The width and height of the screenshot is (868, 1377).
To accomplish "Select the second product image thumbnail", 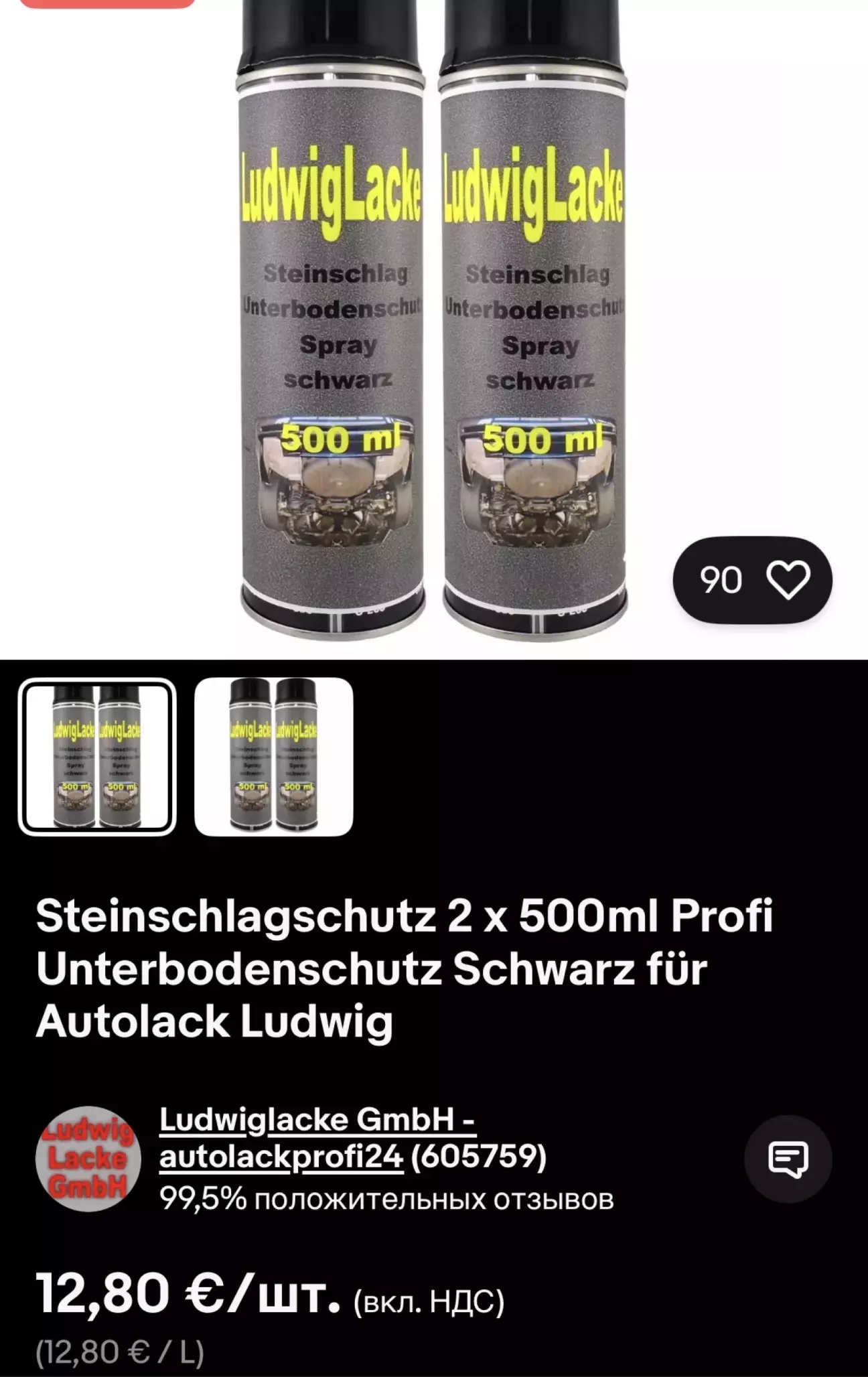I will point(273,757).
